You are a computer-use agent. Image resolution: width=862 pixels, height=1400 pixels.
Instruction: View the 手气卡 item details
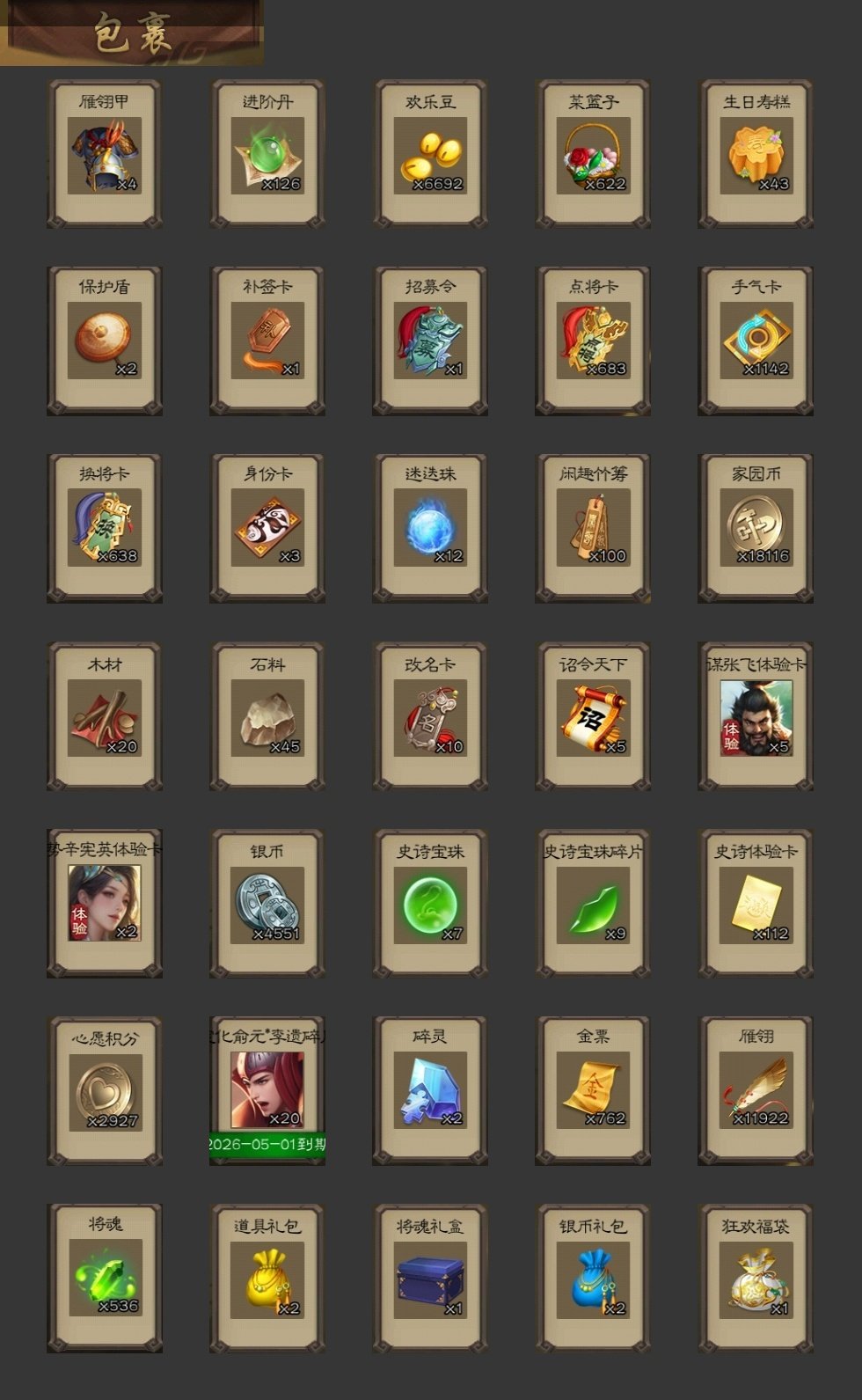point(756,341)
